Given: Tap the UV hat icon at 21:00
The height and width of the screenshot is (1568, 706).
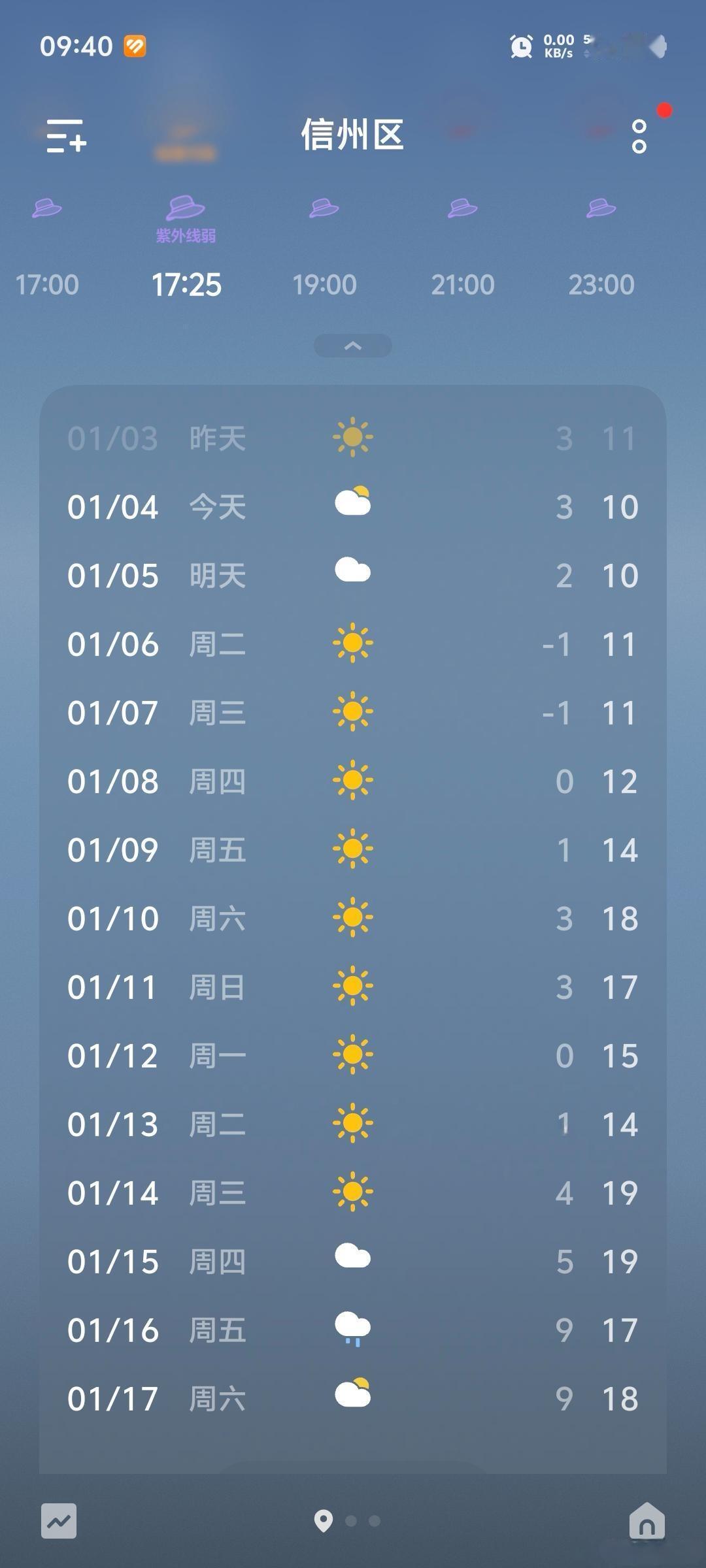Looking at the screenshot, I should [463, 208].
